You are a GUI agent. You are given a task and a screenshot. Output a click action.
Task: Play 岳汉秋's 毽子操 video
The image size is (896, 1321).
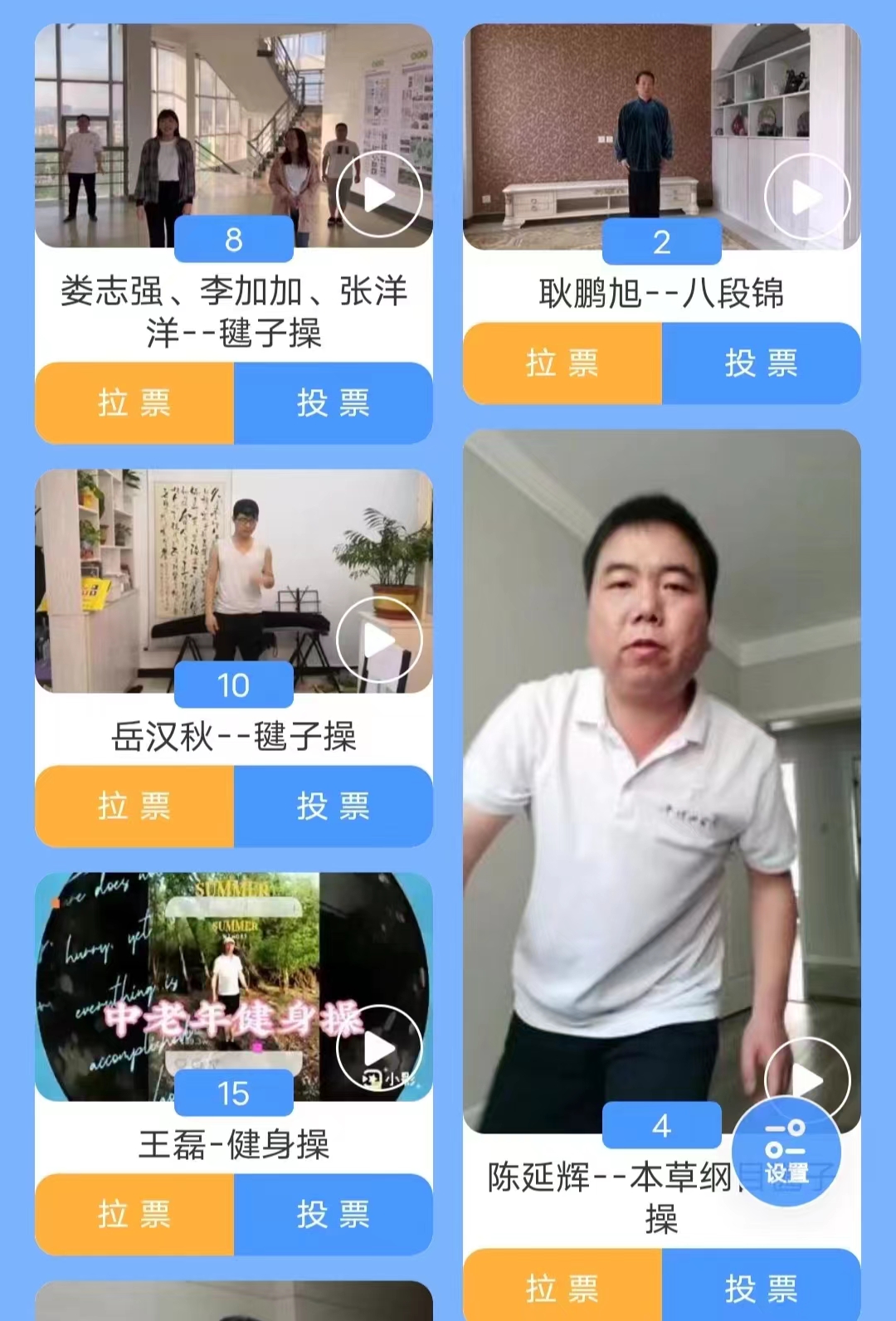[379, 640]
